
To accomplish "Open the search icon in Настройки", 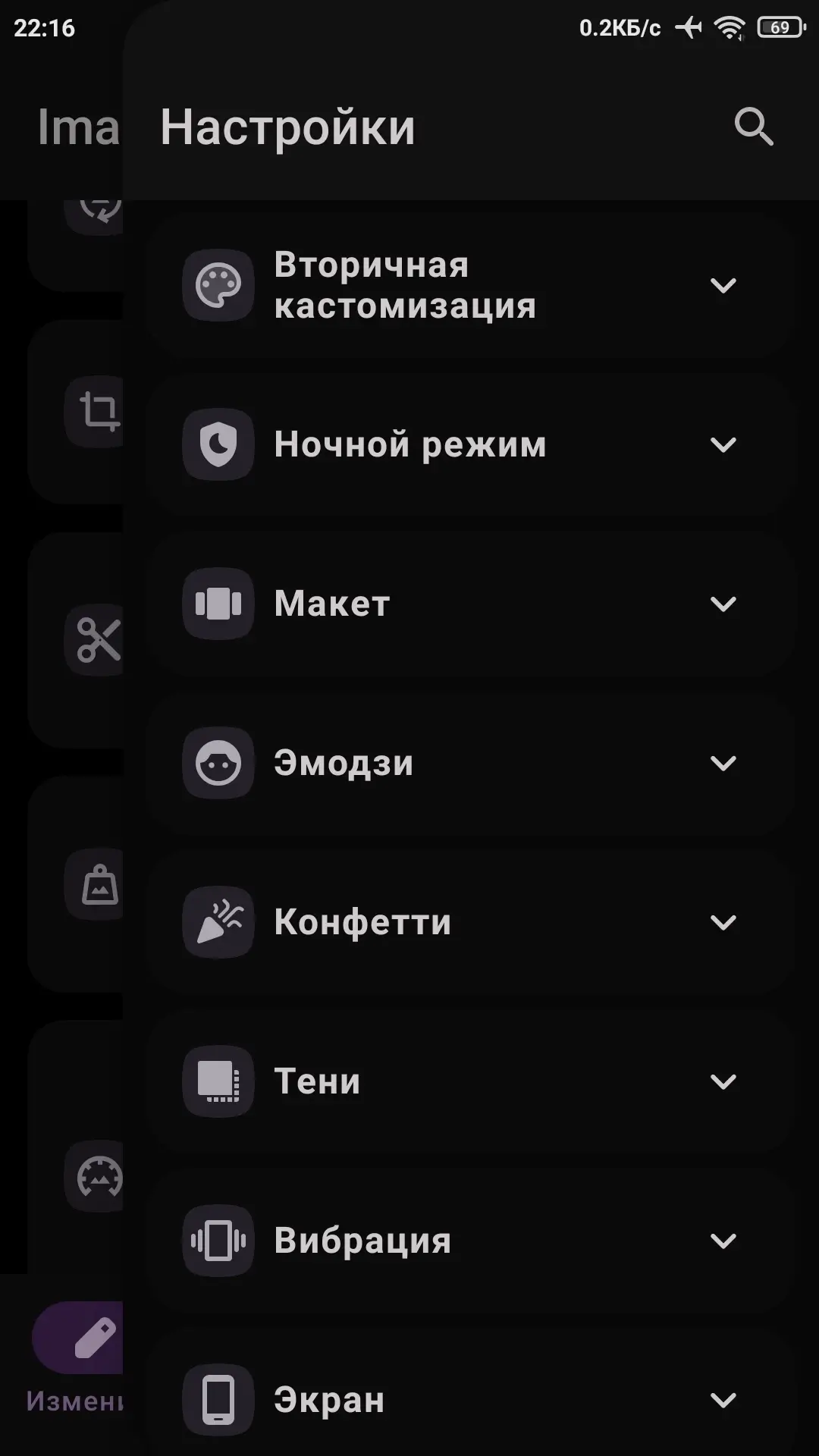I will point(754,127).
